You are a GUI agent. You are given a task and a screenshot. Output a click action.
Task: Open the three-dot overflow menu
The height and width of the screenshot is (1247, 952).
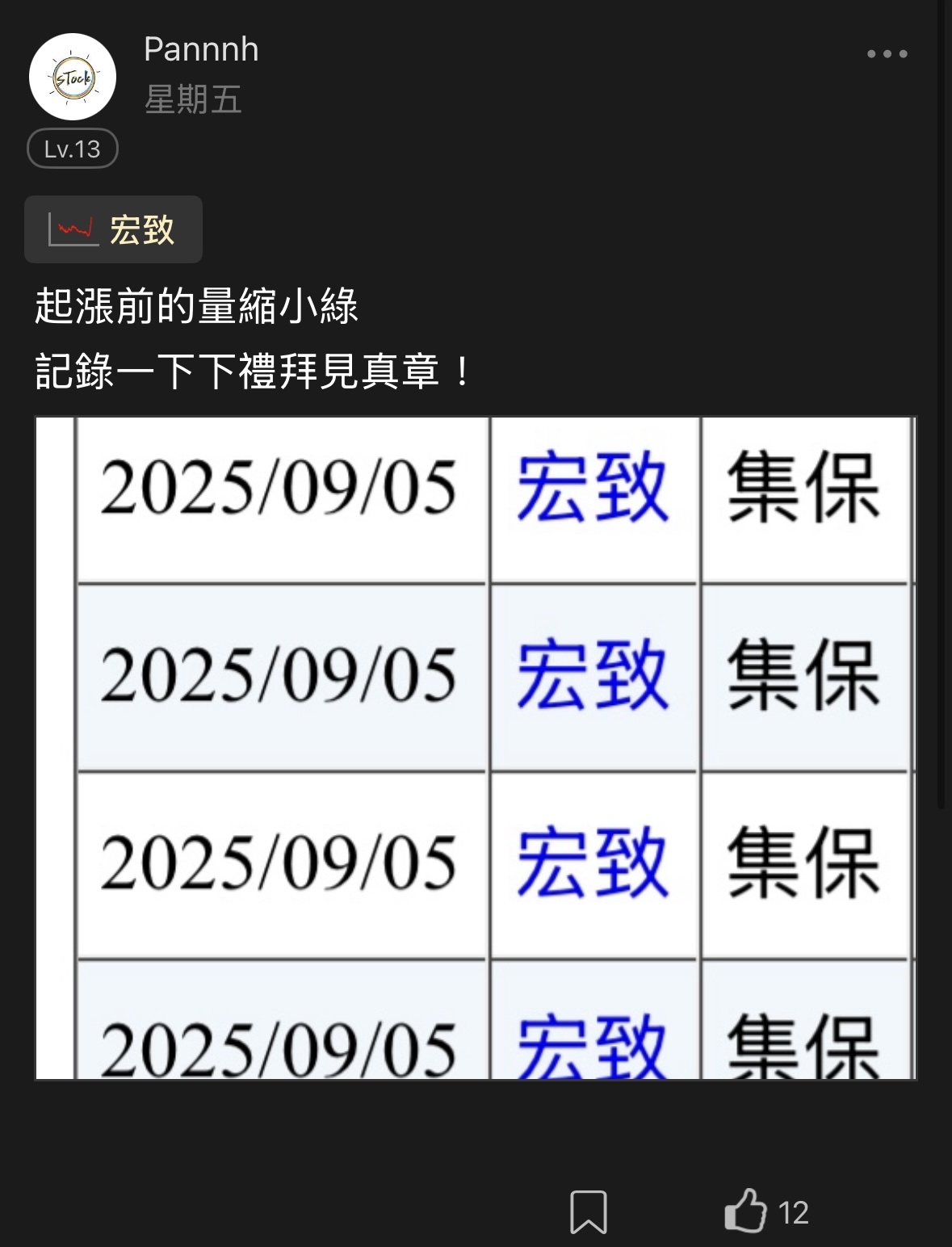(x=887, y=54)
